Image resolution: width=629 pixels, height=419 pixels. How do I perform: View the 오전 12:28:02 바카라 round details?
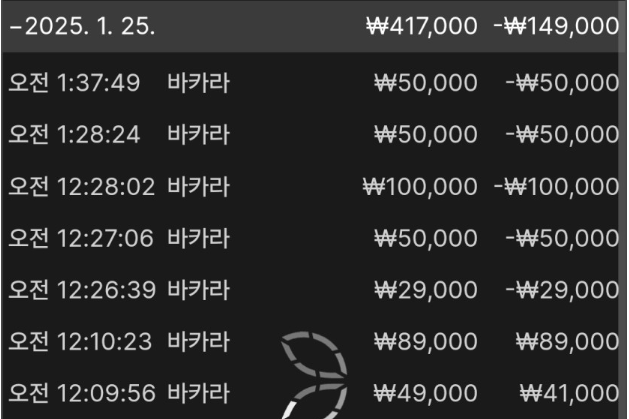tap(314, 185)
